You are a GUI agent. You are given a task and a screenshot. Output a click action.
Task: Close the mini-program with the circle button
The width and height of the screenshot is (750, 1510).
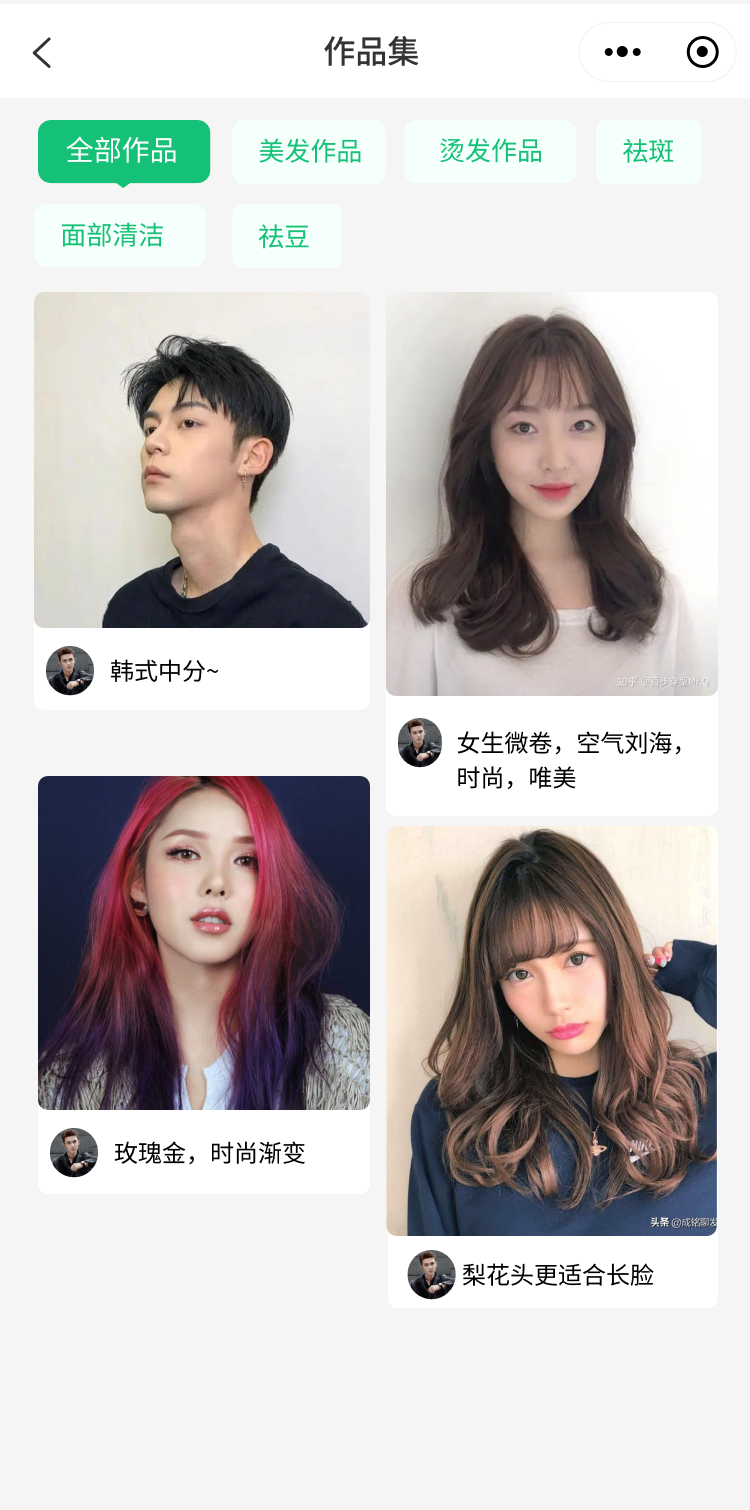pos(702,53)
